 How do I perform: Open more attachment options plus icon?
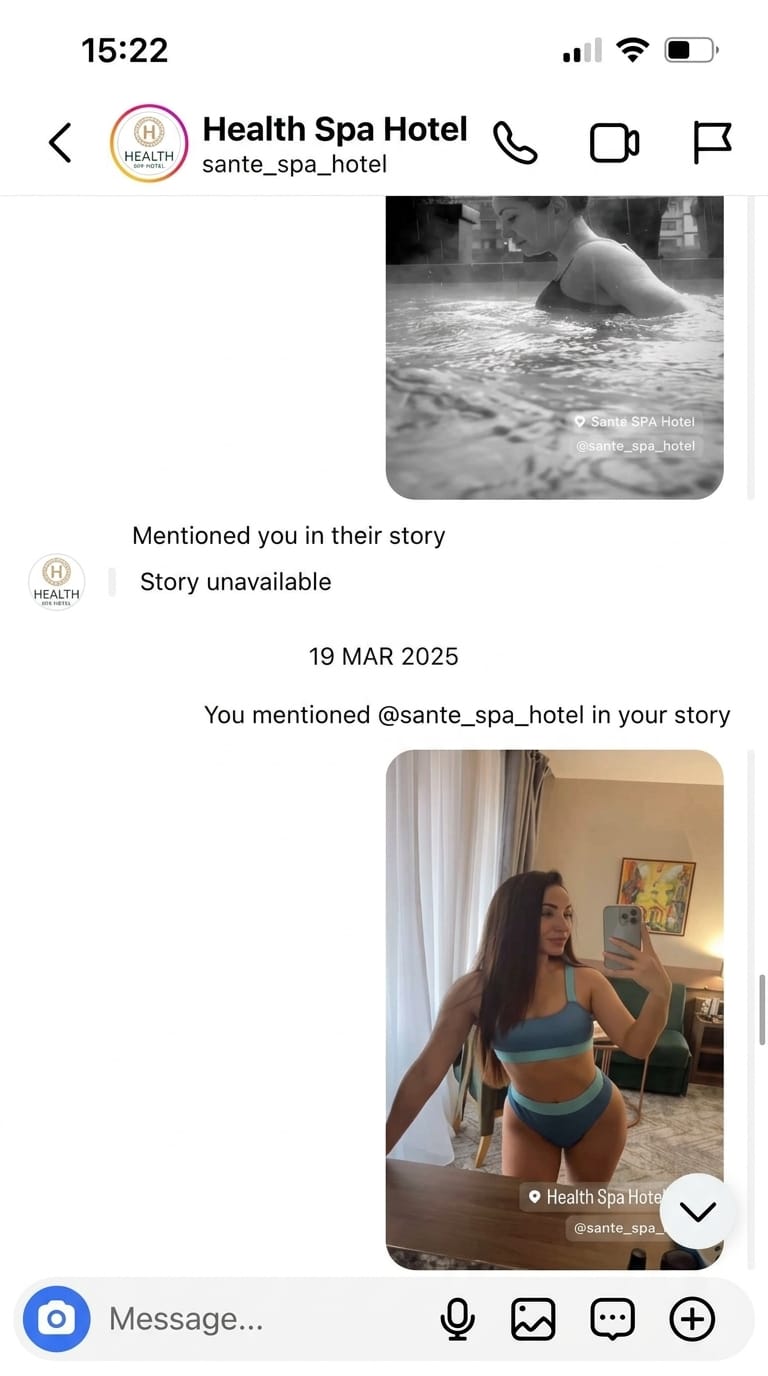[x=692, y=1319]
